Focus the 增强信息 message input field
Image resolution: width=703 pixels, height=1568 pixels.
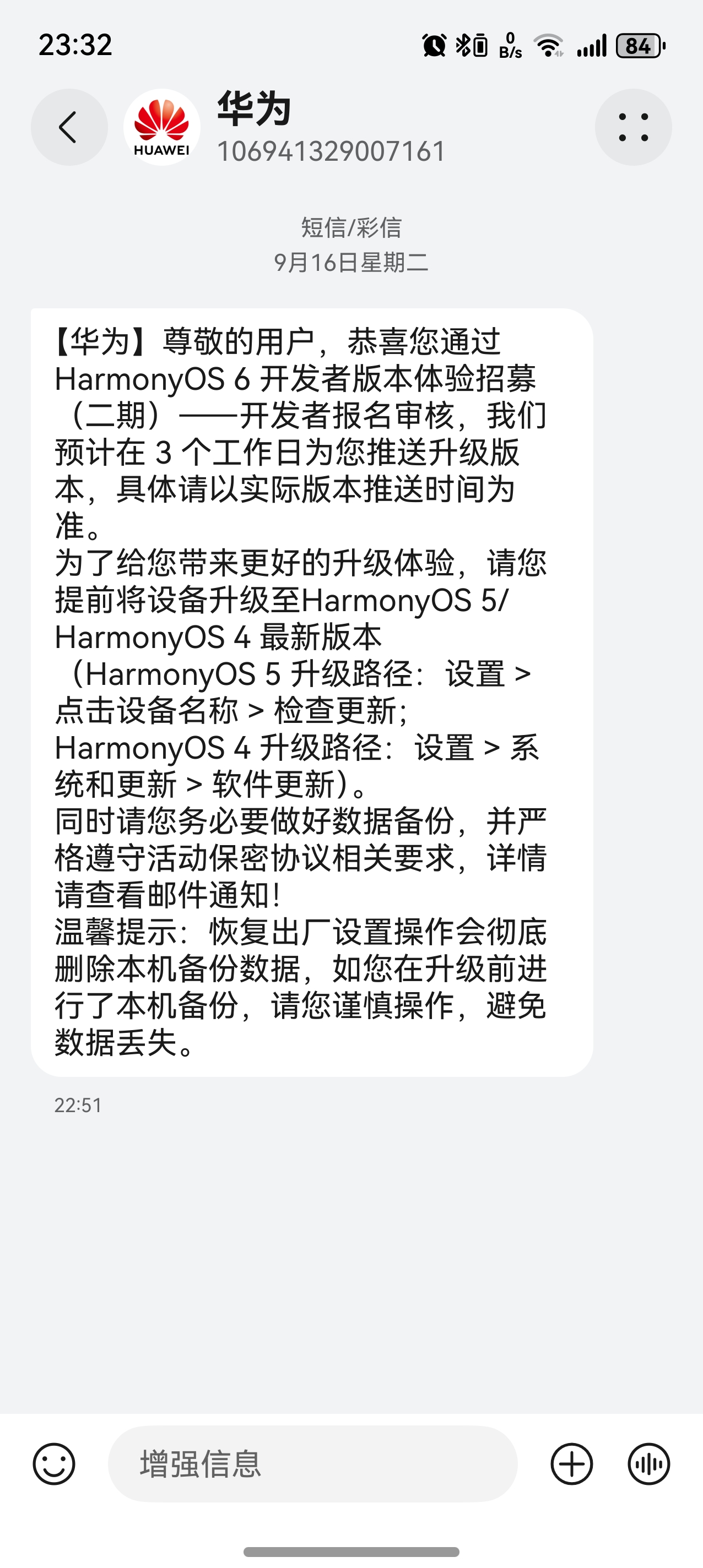pos(312,1464)
